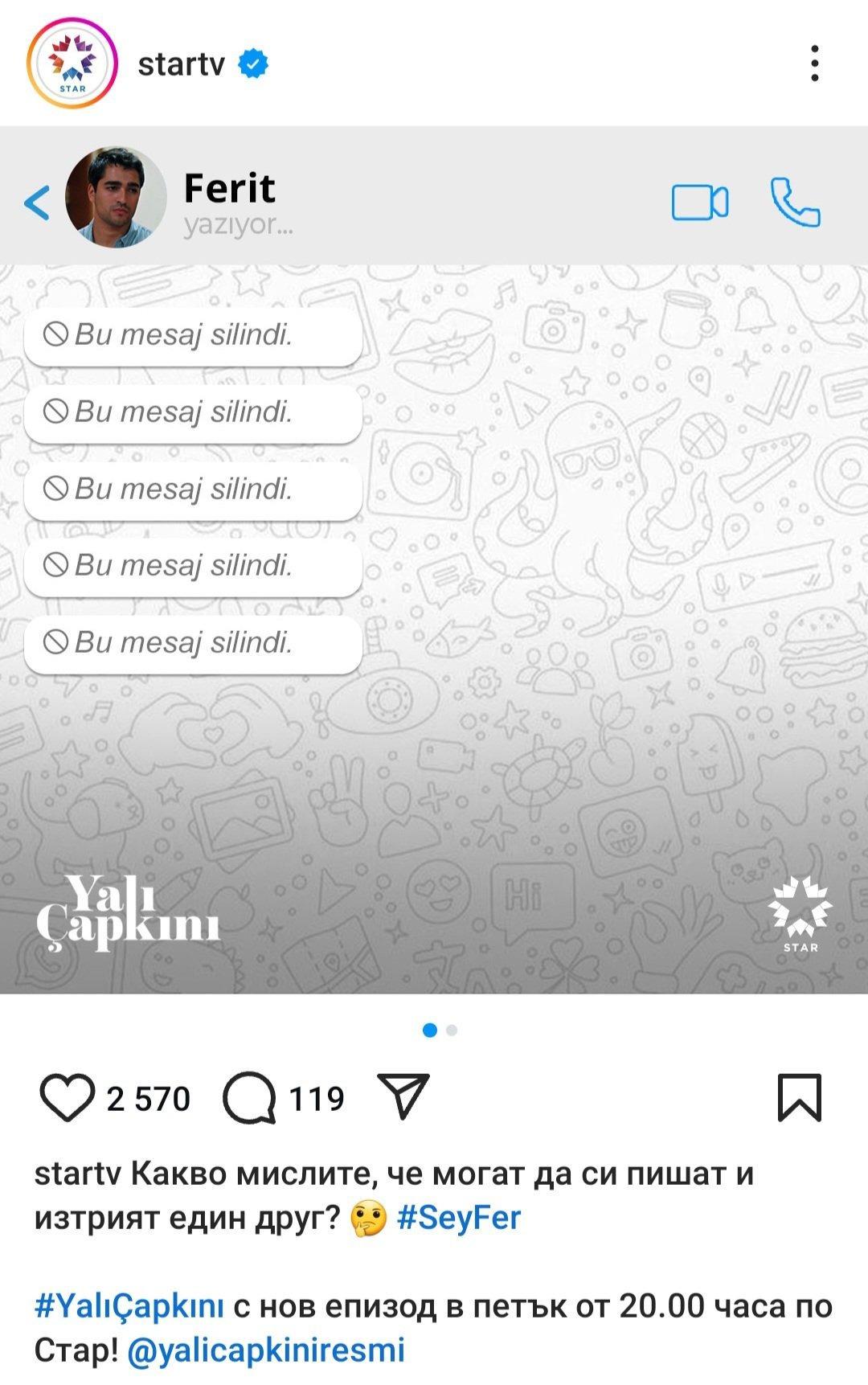Open the comments on this post
The height and width of the screenshot is (1385, 868).
point(250,1098)
